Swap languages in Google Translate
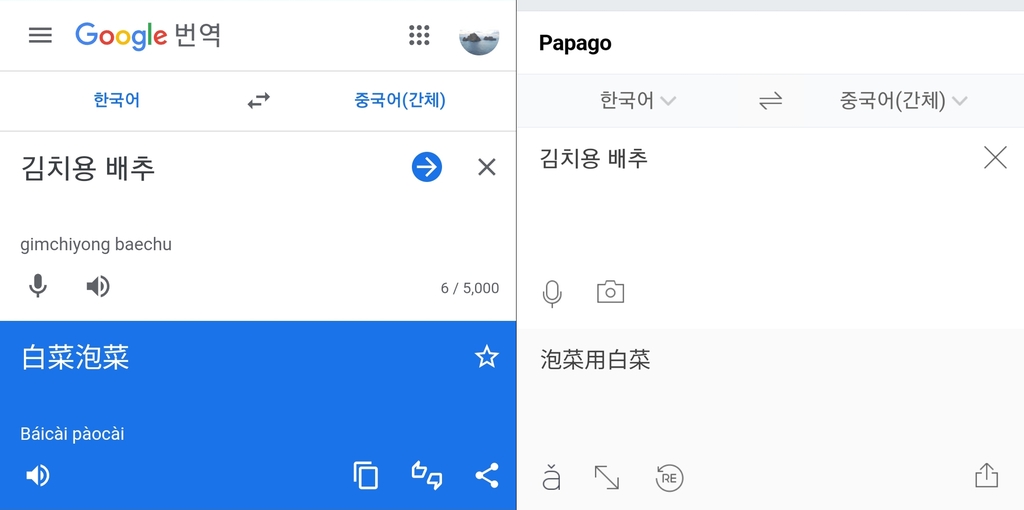Image resolution: width=1024 pixels, height=510 pixels. 258,100
